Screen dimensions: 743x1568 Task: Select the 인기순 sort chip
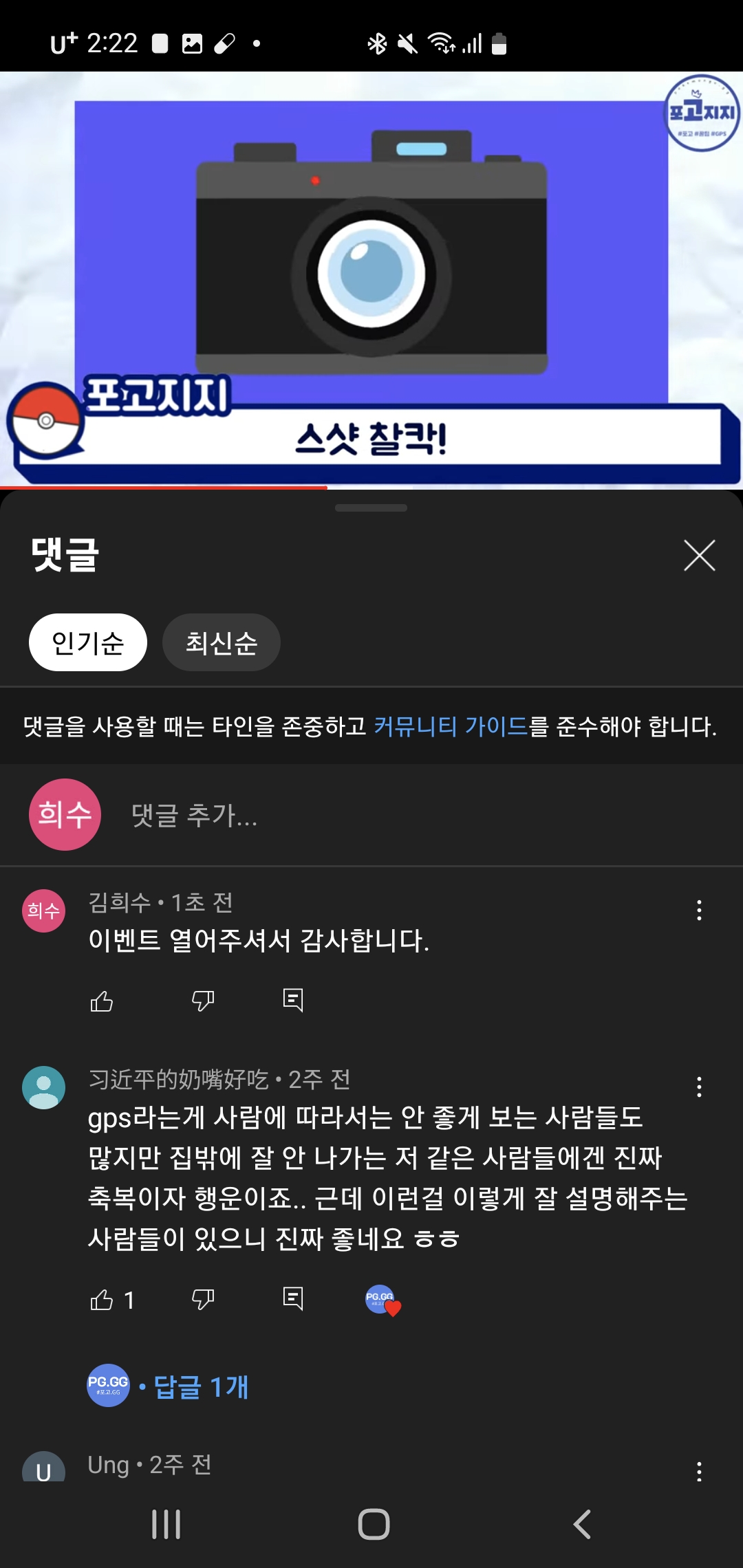(88, 642)
